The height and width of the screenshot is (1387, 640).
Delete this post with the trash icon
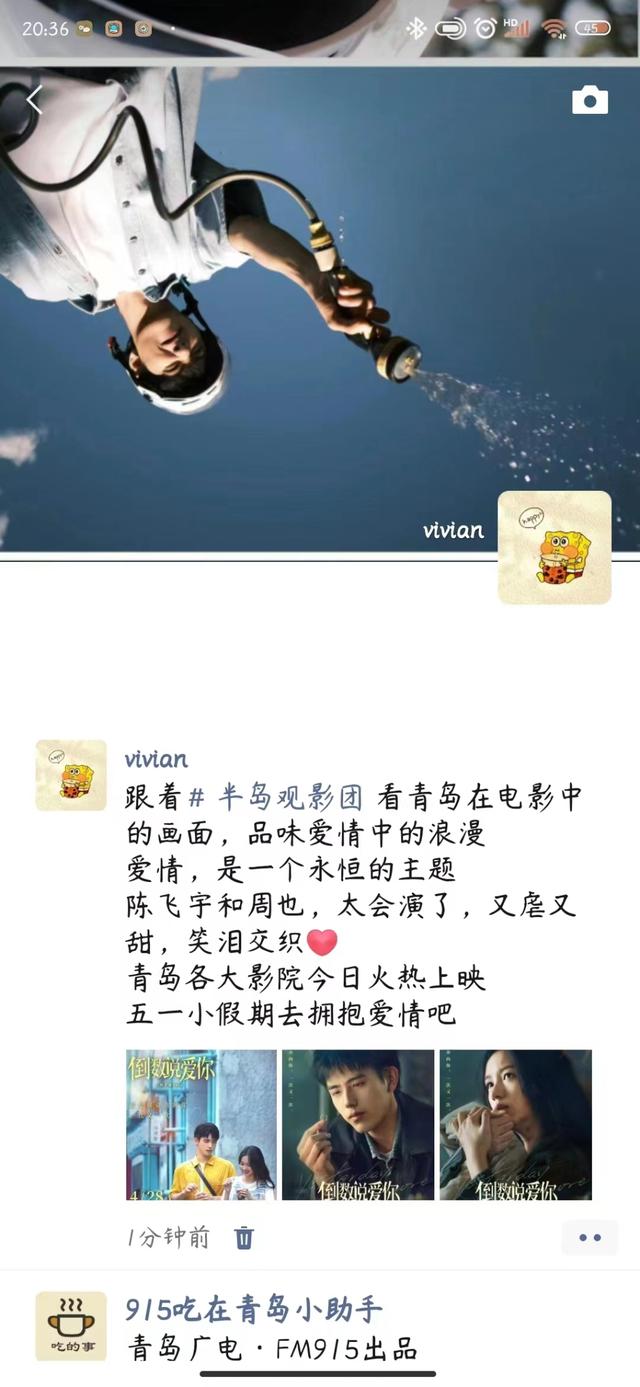pyautogui.click(x=244, y=1238)
